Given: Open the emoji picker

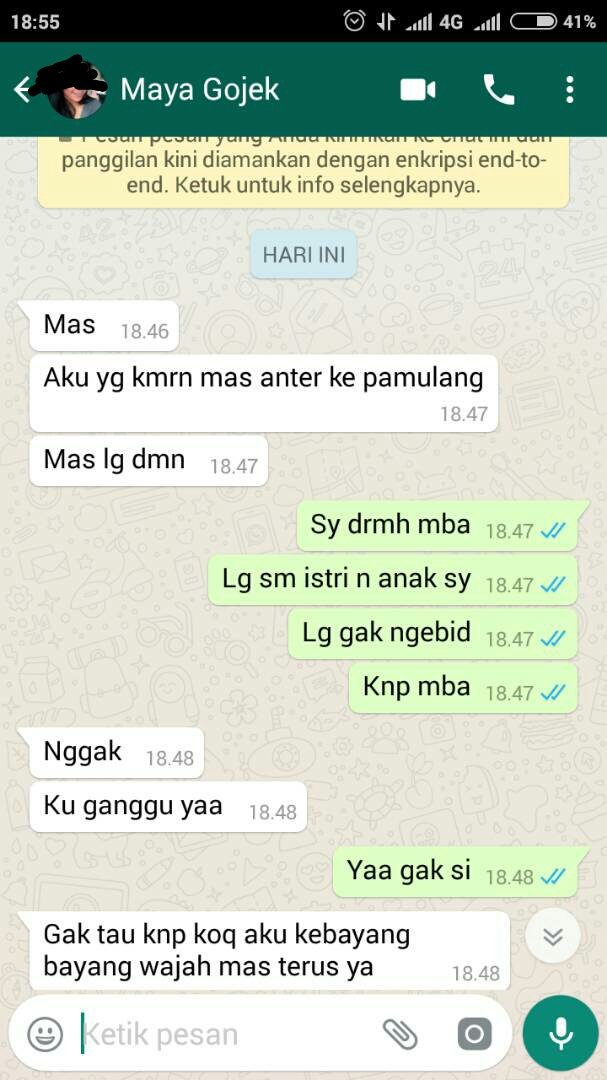Looking at the screenshot, I should point(45,1034).
